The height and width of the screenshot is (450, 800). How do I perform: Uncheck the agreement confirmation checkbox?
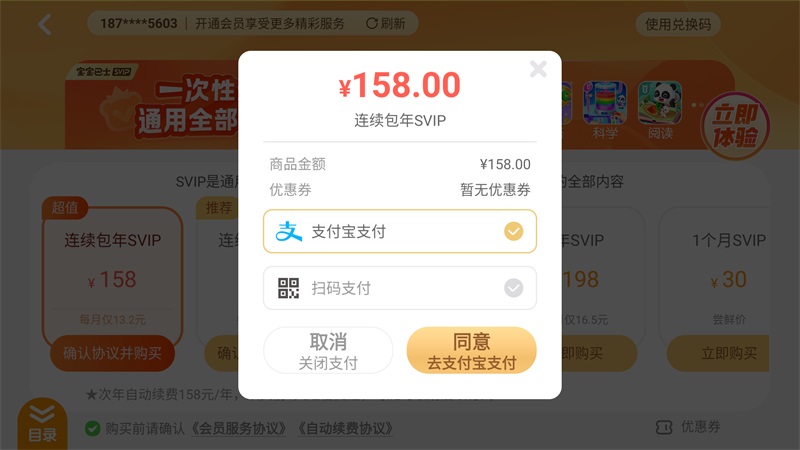92,428
